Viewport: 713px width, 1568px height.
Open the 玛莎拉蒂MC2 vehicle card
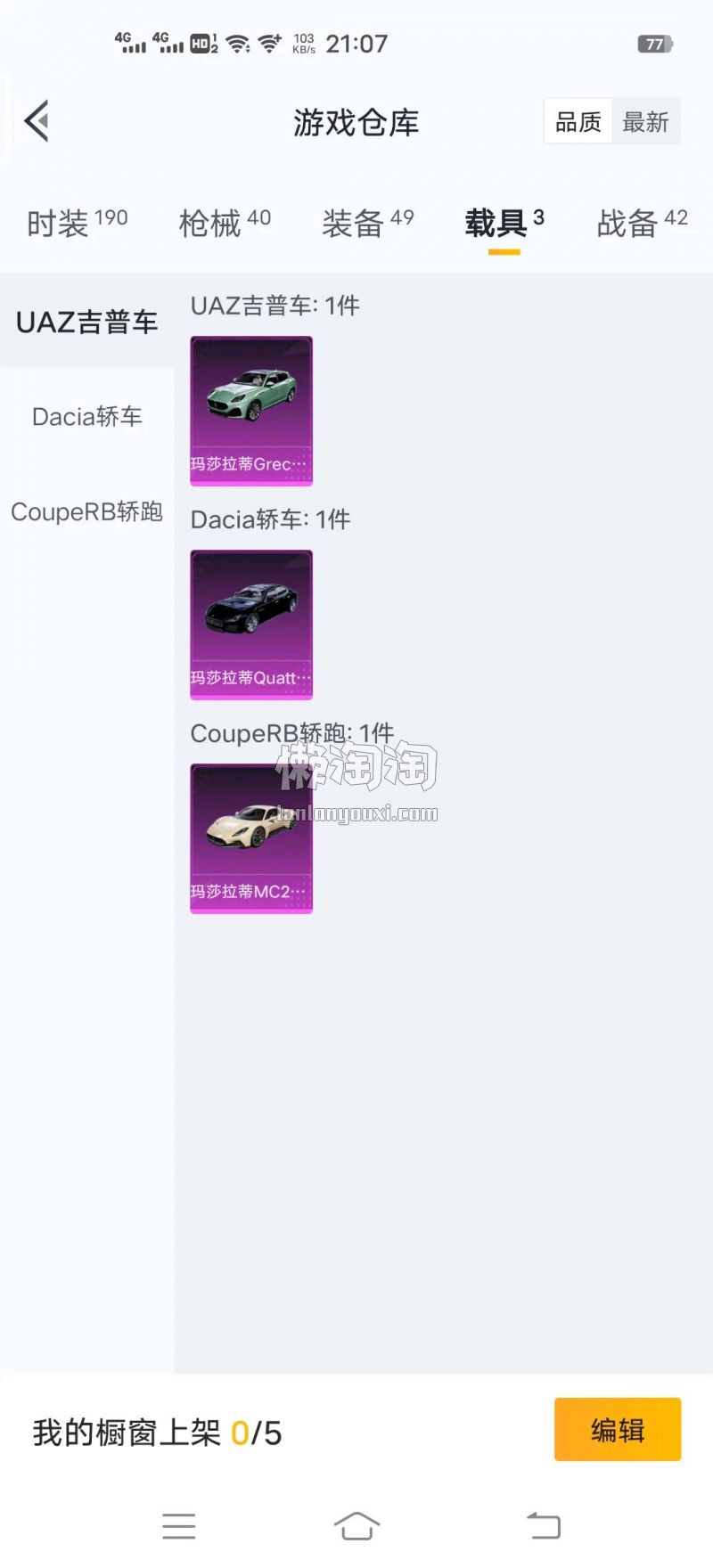coord(251,837)
